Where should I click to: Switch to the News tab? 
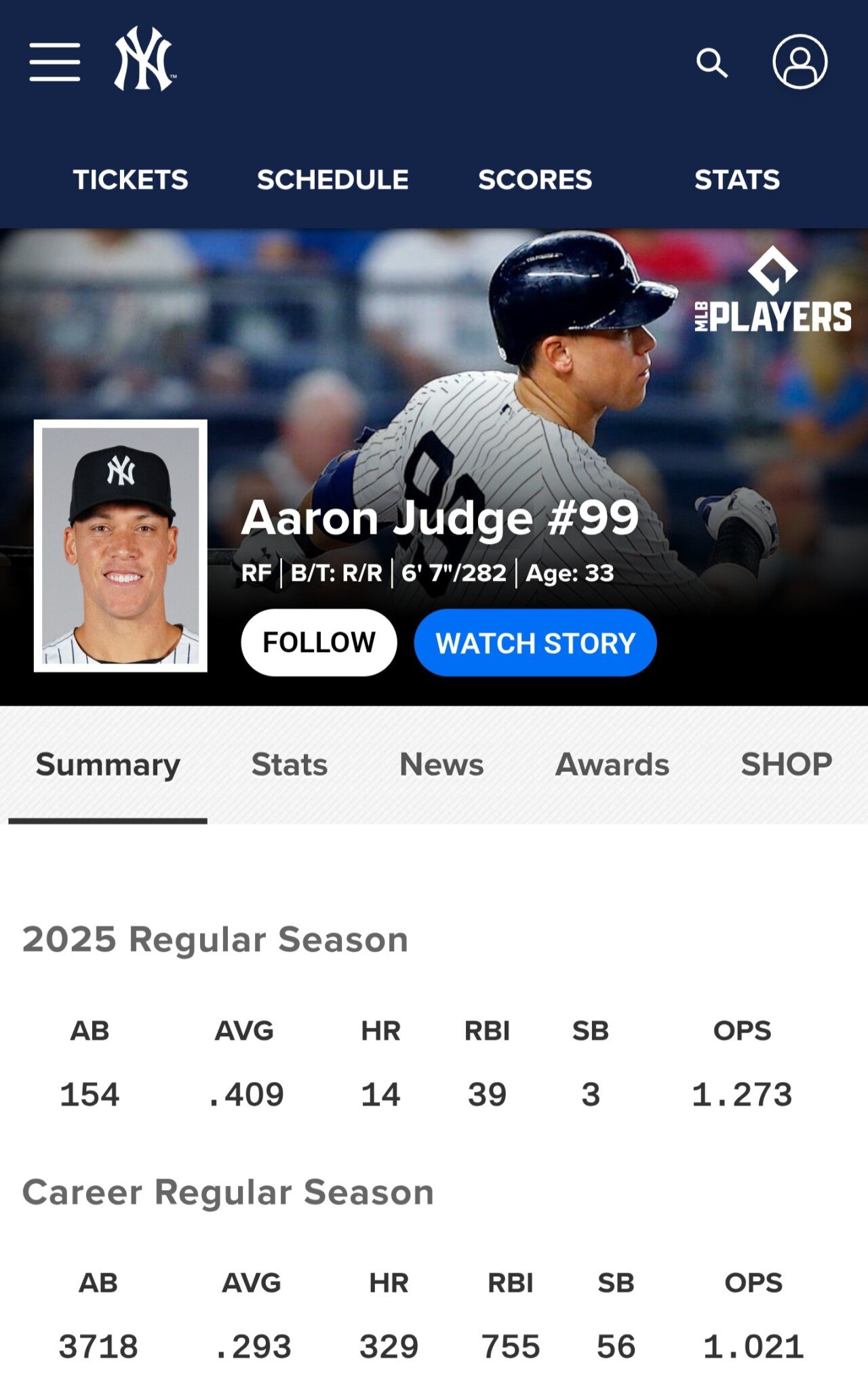click(441, 765)
